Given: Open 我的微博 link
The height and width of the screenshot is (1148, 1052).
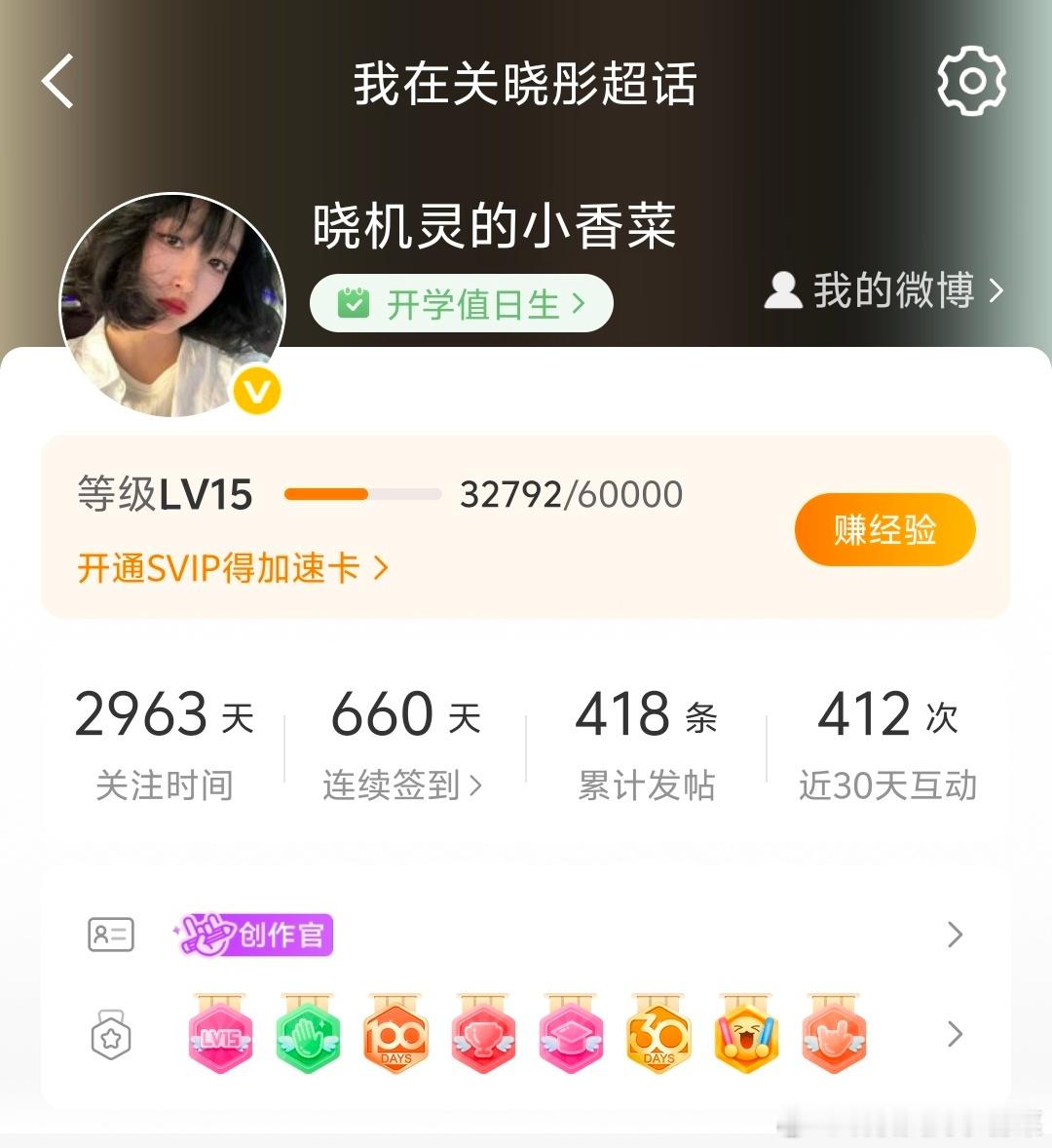Looking at the screenshot, I should tap(883, 290).
